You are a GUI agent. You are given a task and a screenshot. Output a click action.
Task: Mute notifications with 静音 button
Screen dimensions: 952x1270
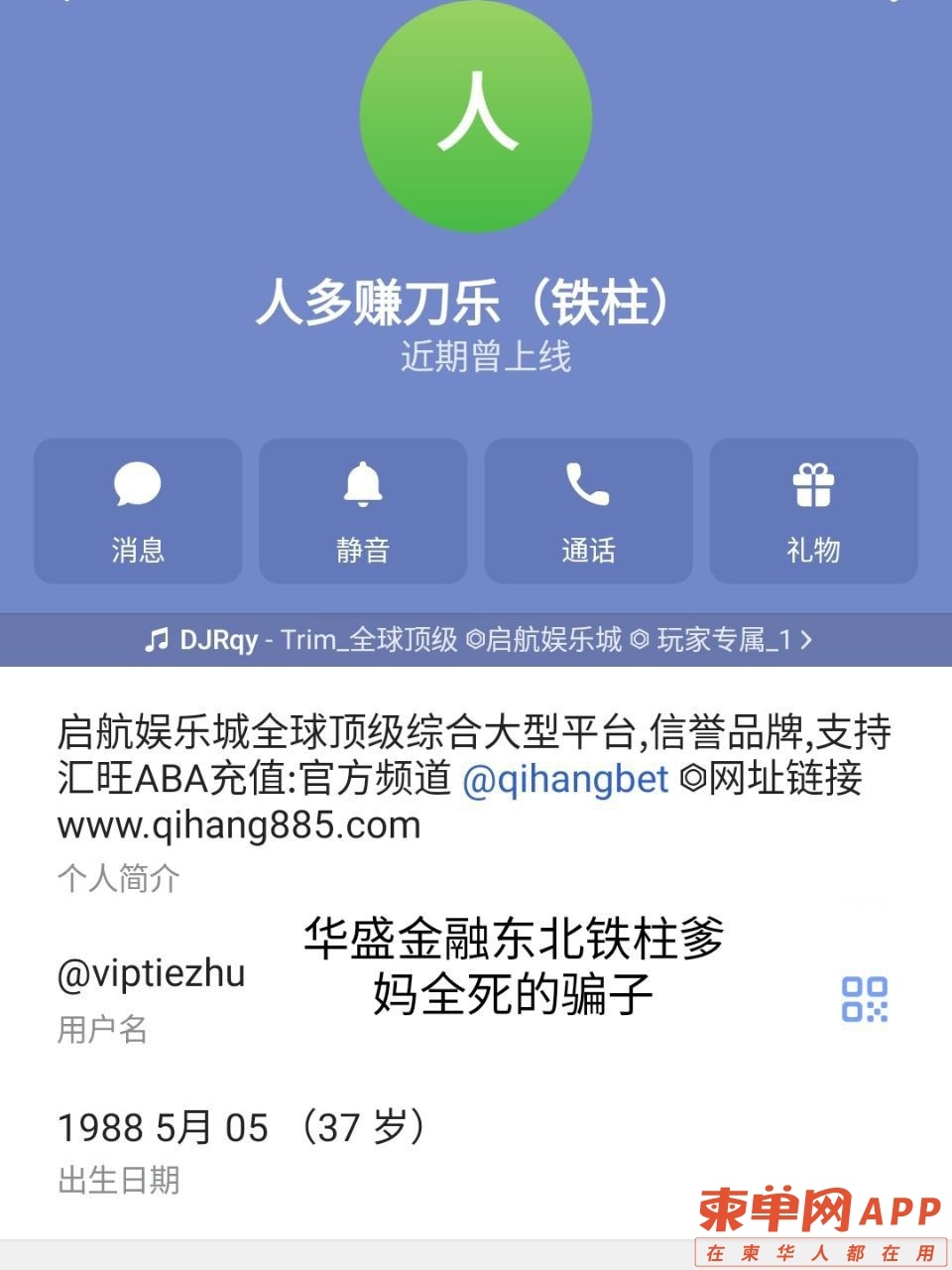click(363, 511)
